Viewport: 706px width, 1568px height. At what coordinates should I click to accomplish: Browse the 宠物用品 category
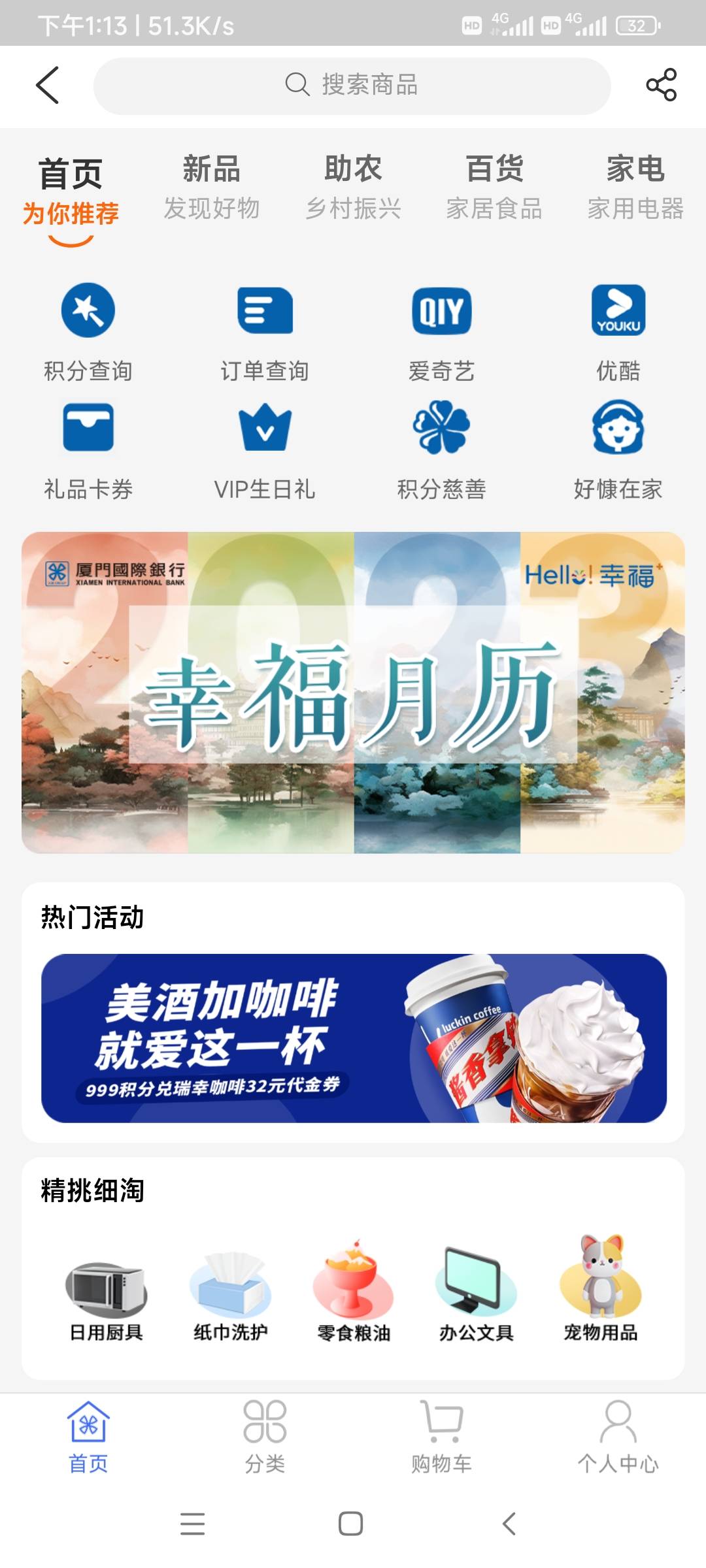[601, 1288]
